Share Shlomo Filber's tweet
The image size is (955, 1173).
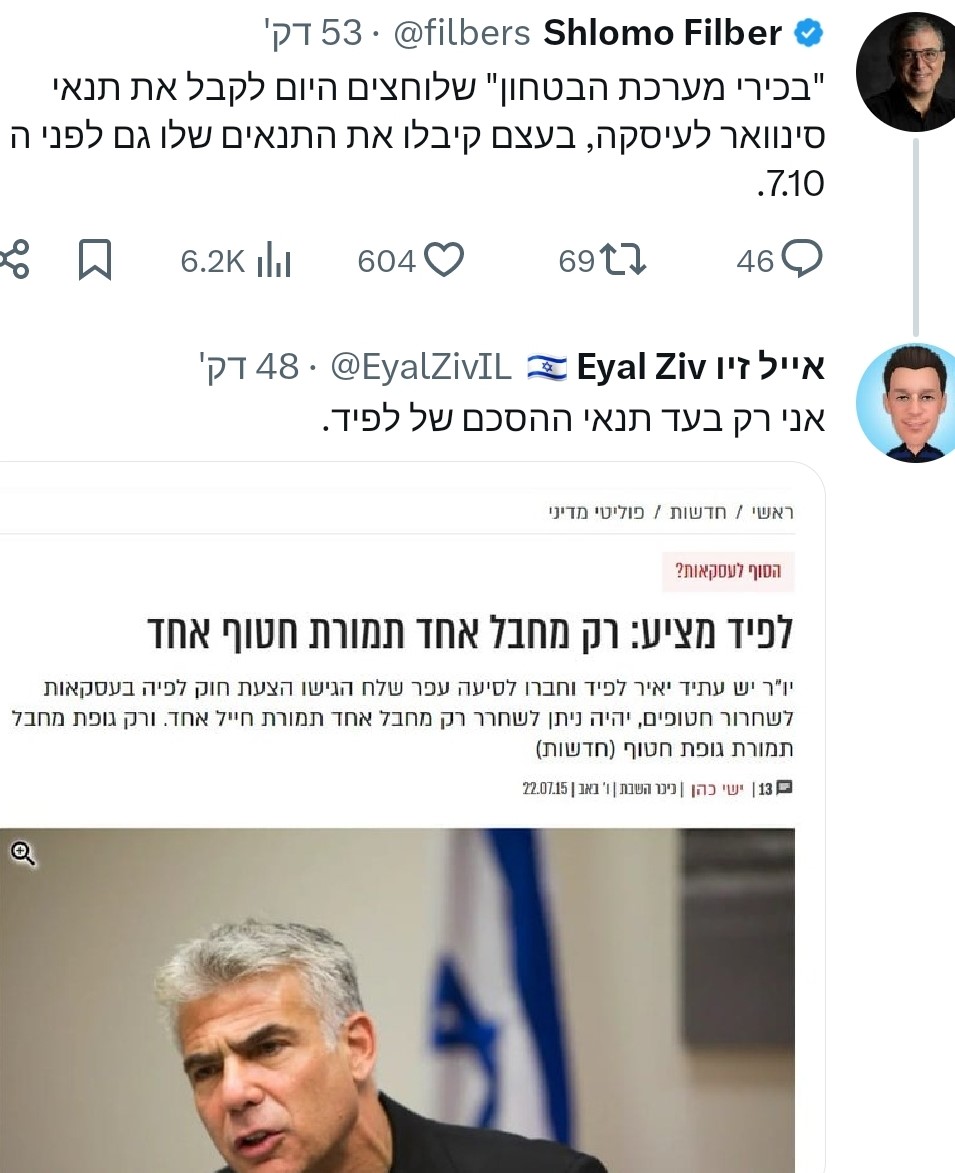click(12, 261)
